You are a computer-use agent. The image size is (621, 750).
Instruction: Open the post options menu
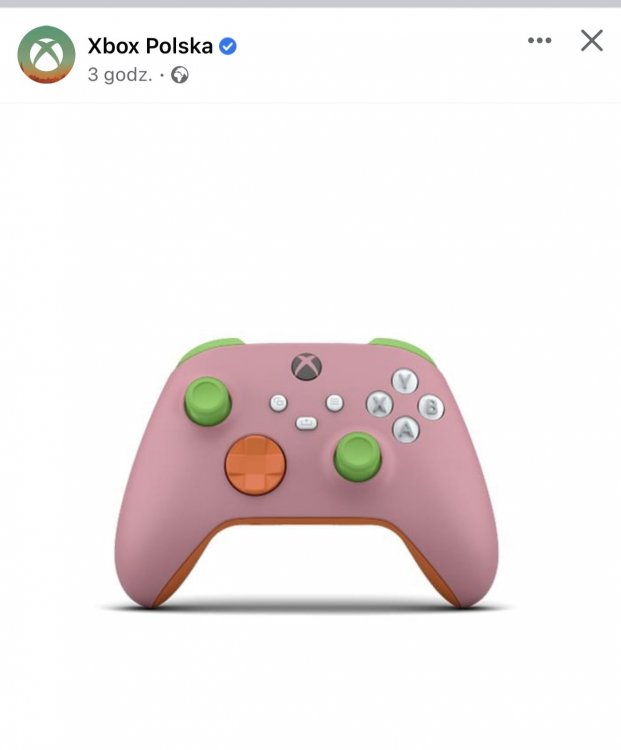(539, 41)
